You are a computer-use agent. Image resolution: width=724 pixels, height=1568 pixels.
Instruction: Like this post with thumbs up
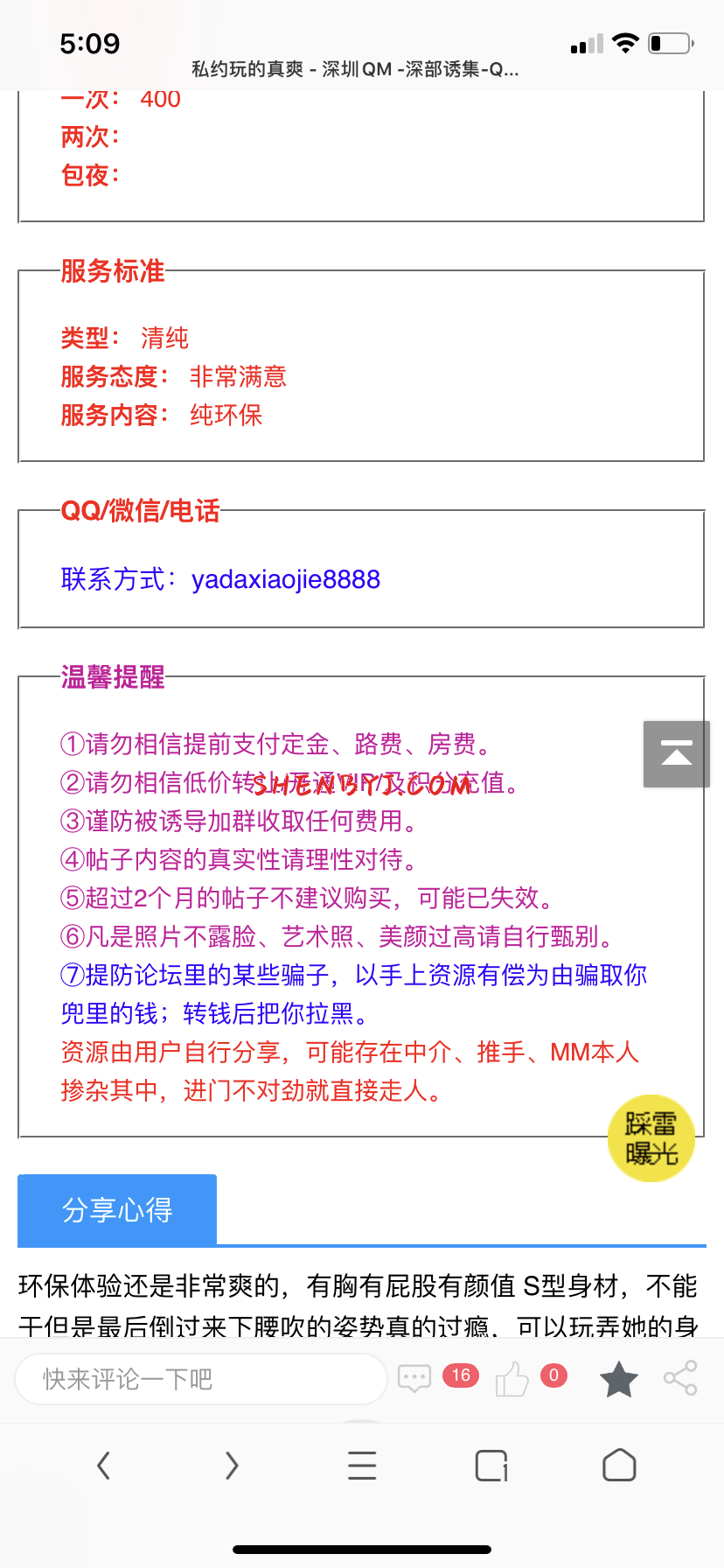tap(513, 1379)
